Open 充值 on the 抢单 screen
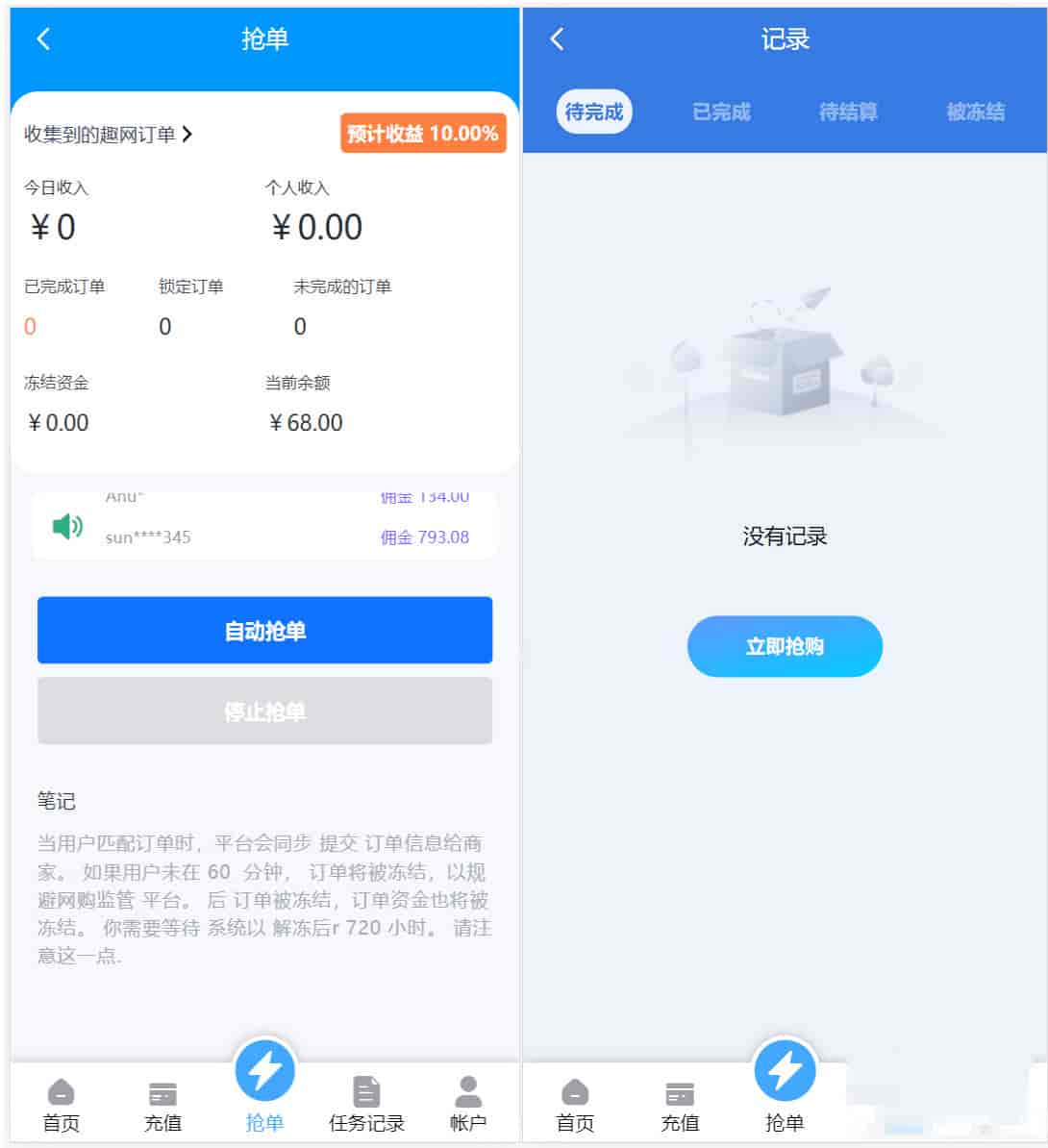Screen dimensions: 1048x1148 (162, 1104)
